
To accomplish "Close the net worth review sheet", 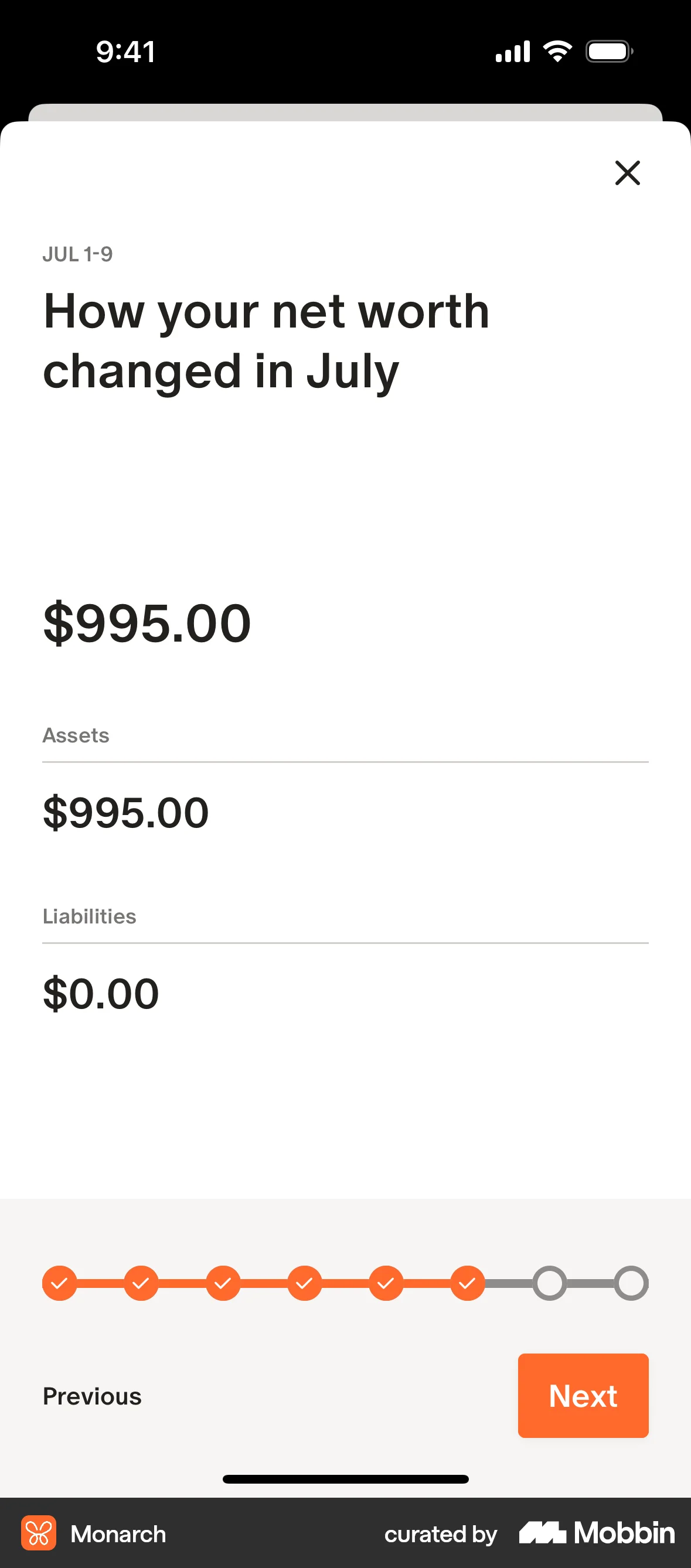I will (628, 173).
